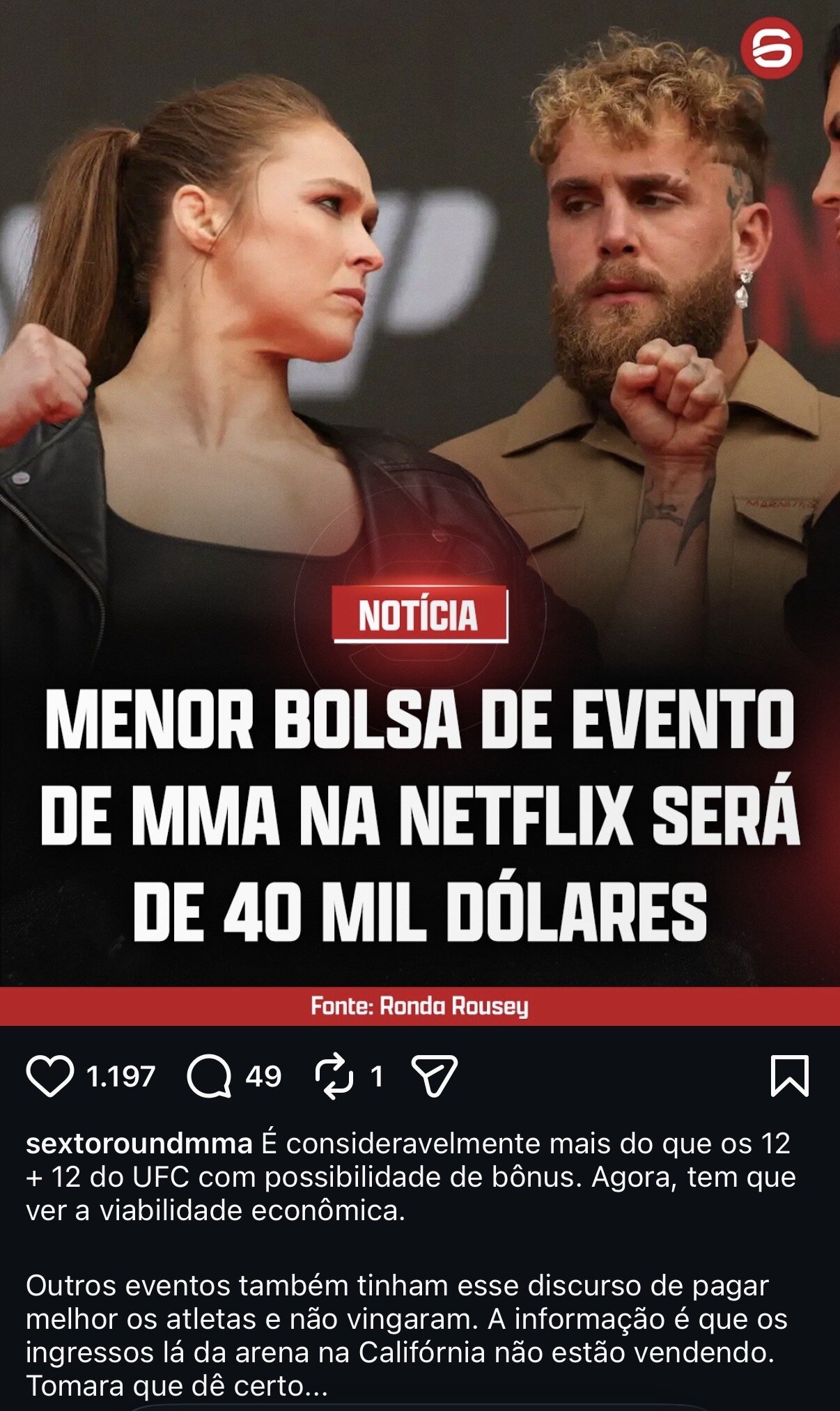Save the post with the bookmark icon

(790, 1076)
